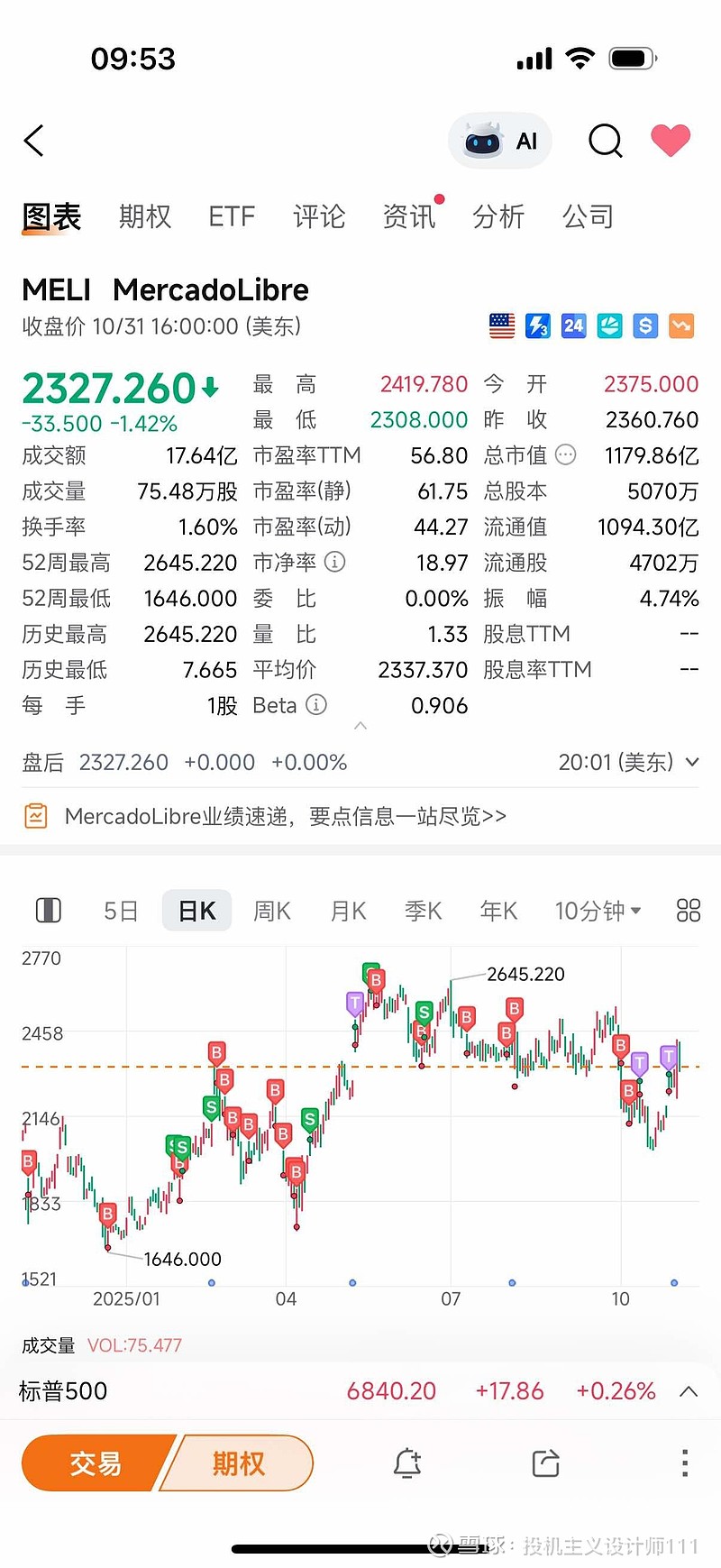Toggle the chart split view icon
The width and height of the screenshot is (721, 1568).
coord(48,911)
